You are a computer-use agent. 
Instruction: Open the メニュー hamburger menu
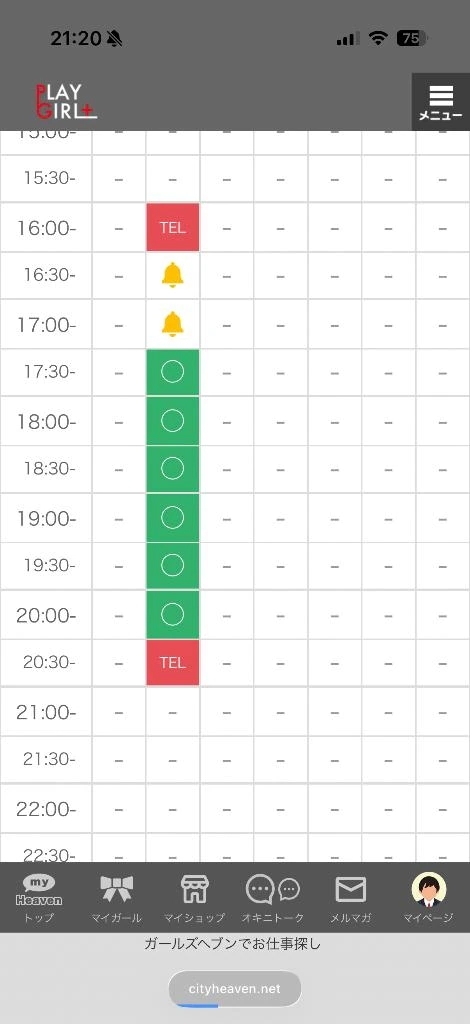(x=441, y=102)
